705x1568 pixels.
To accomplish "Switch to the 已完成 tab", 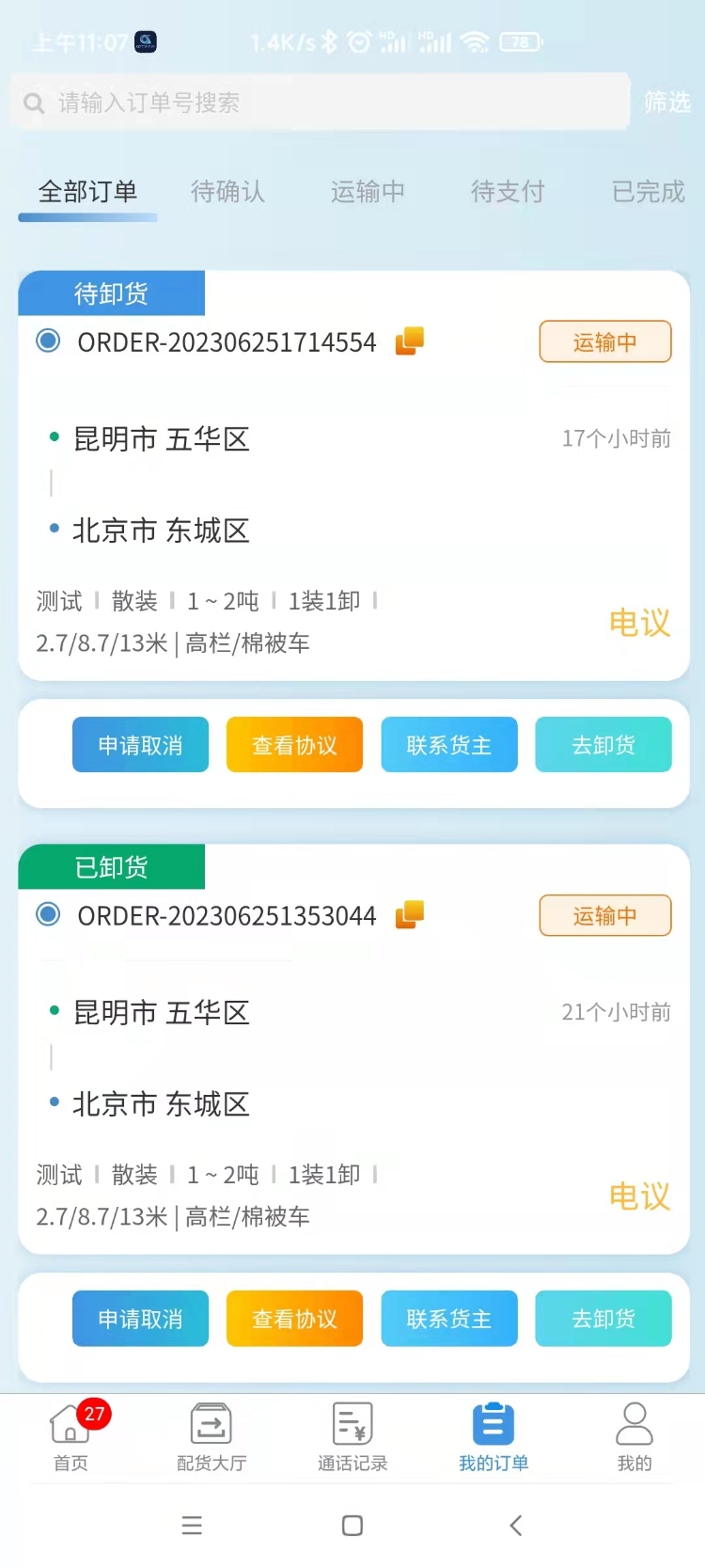I will coord(648,192).
